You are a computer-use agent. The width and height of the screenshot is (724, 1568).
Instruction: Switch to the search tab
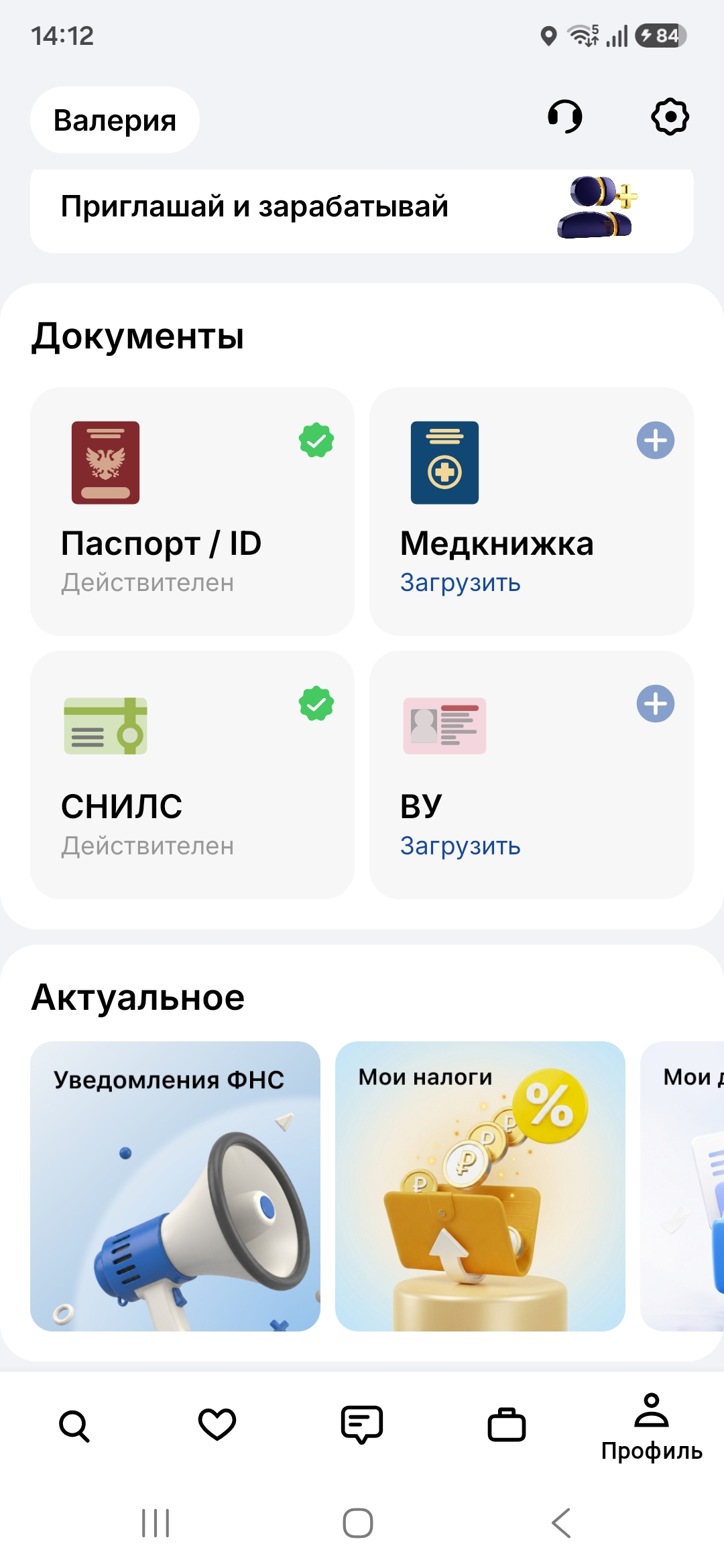74,1426
